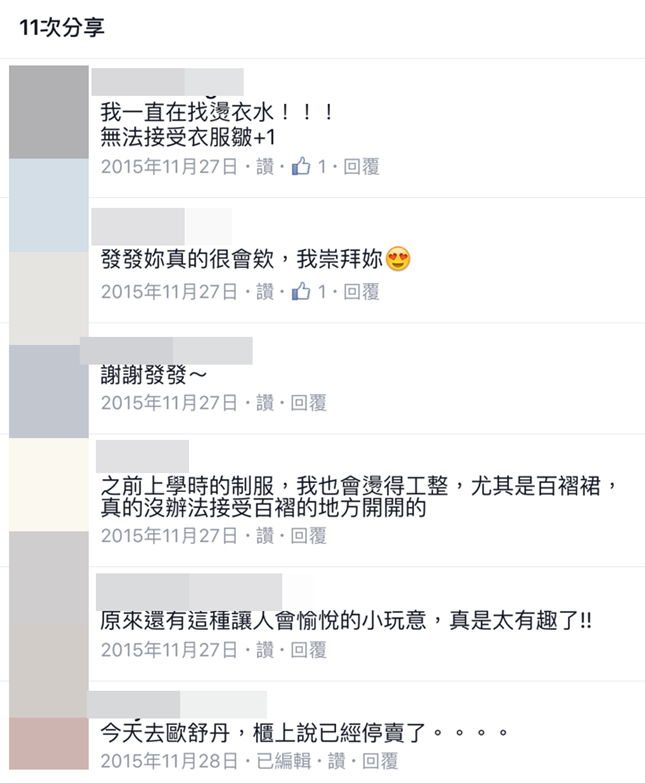Reply to the comment 發發妳真的很會欸
Image resolution: width=645 pixels, height=783 pixels.
click(x=361, y=292)
